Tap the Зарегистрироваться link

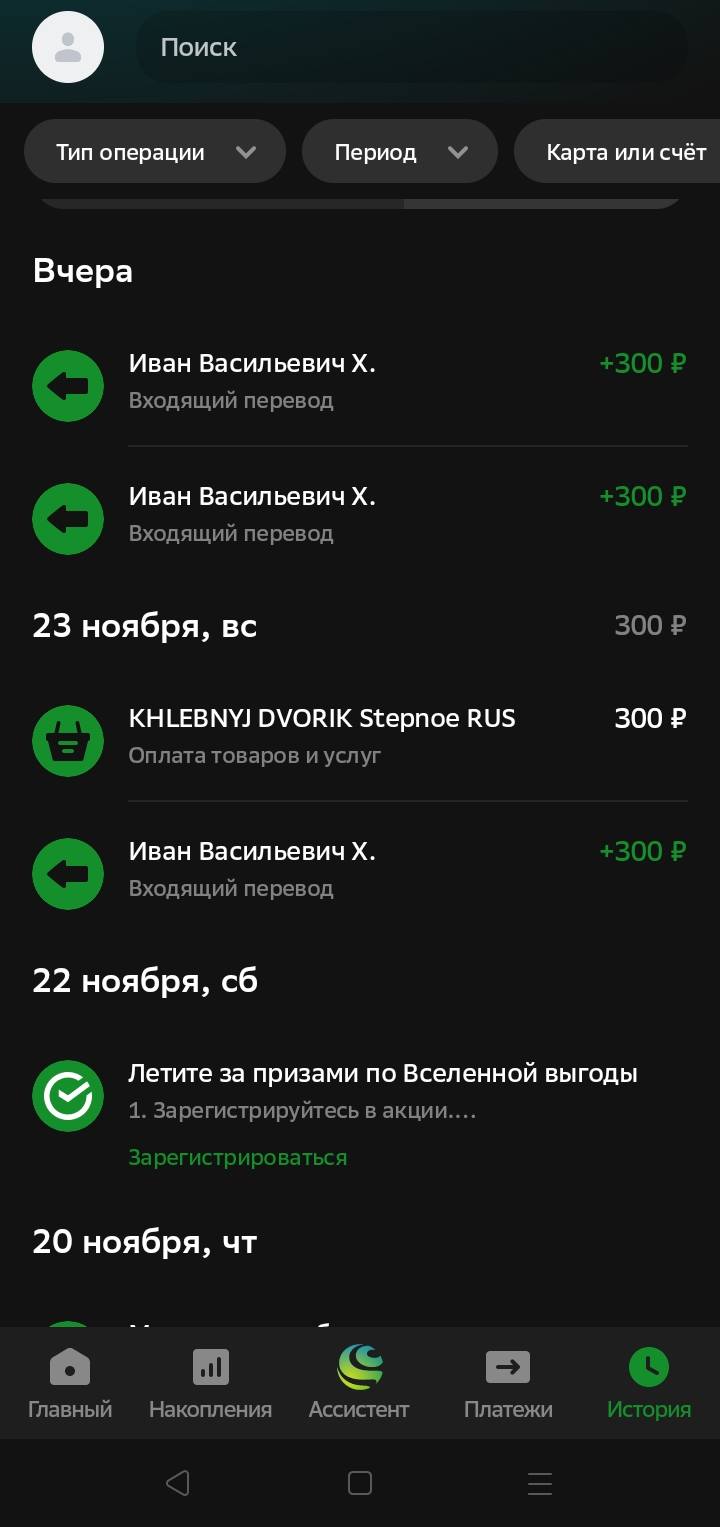pyautogui.click(x=237, y=1157)
